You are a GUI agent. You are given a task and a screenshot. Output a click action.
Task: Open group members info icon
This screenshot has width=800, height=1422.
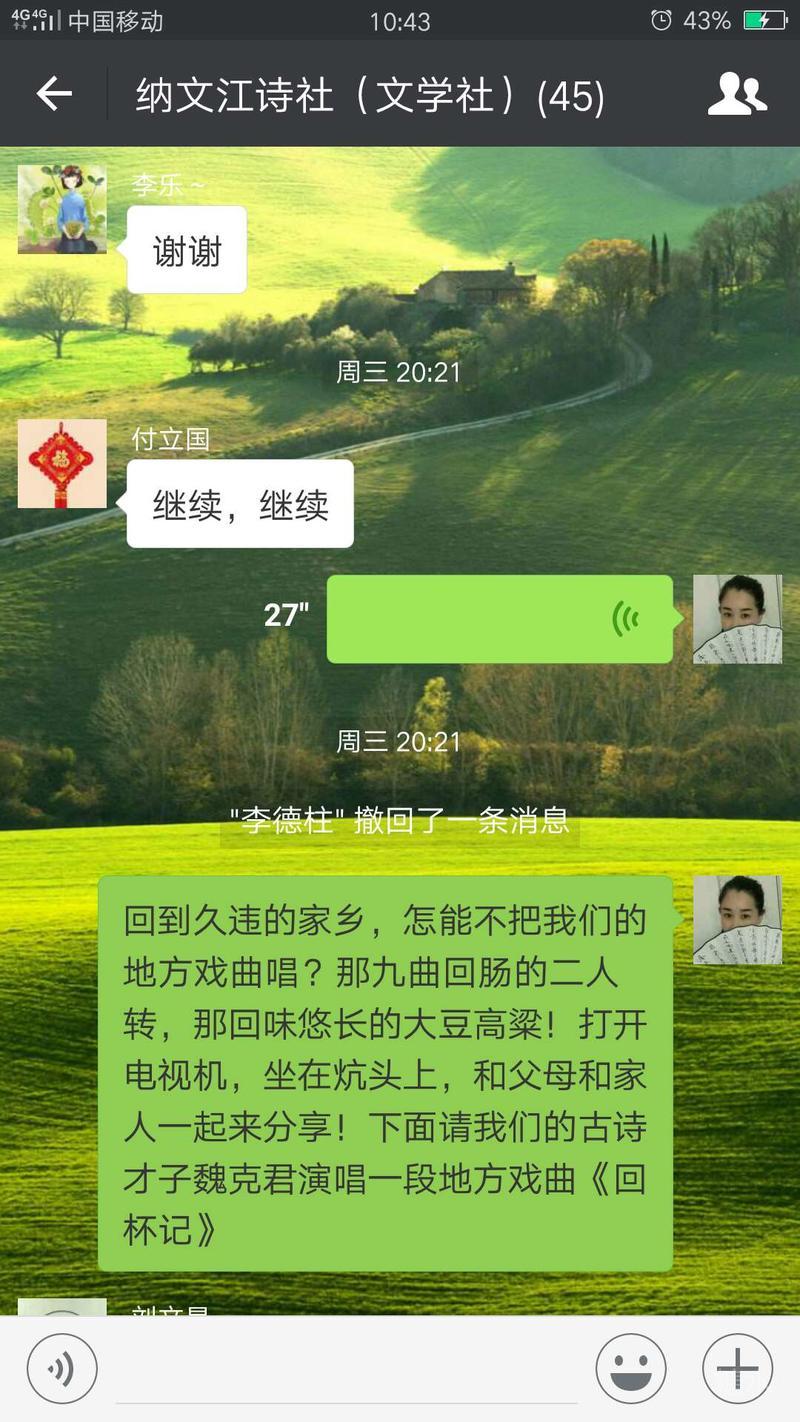click(x=737, y=94)
